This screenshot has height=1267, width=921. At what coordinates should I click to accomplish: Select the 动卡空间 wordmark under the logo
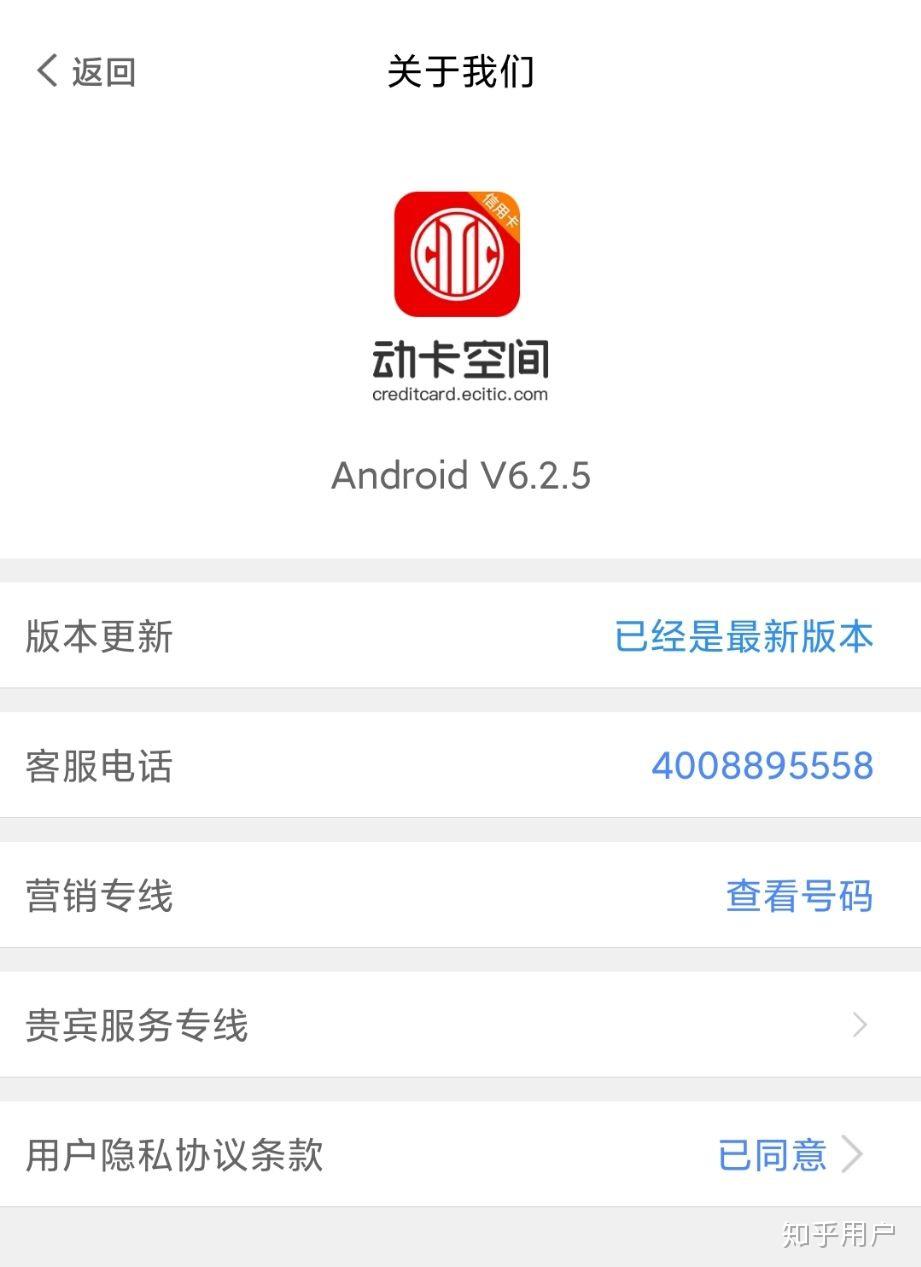460,358
